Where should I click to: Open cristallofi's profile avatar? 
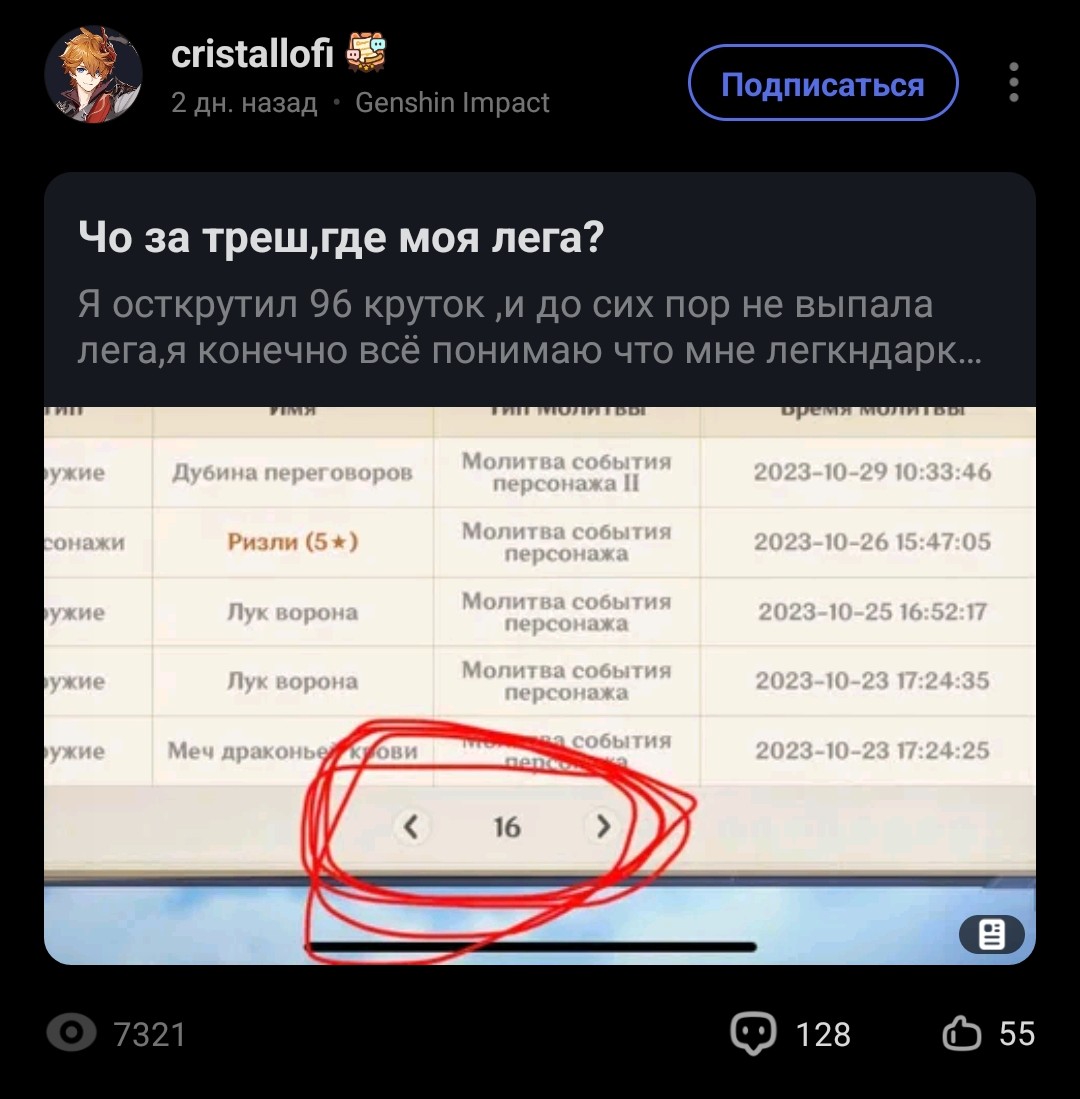coord(93,74)
